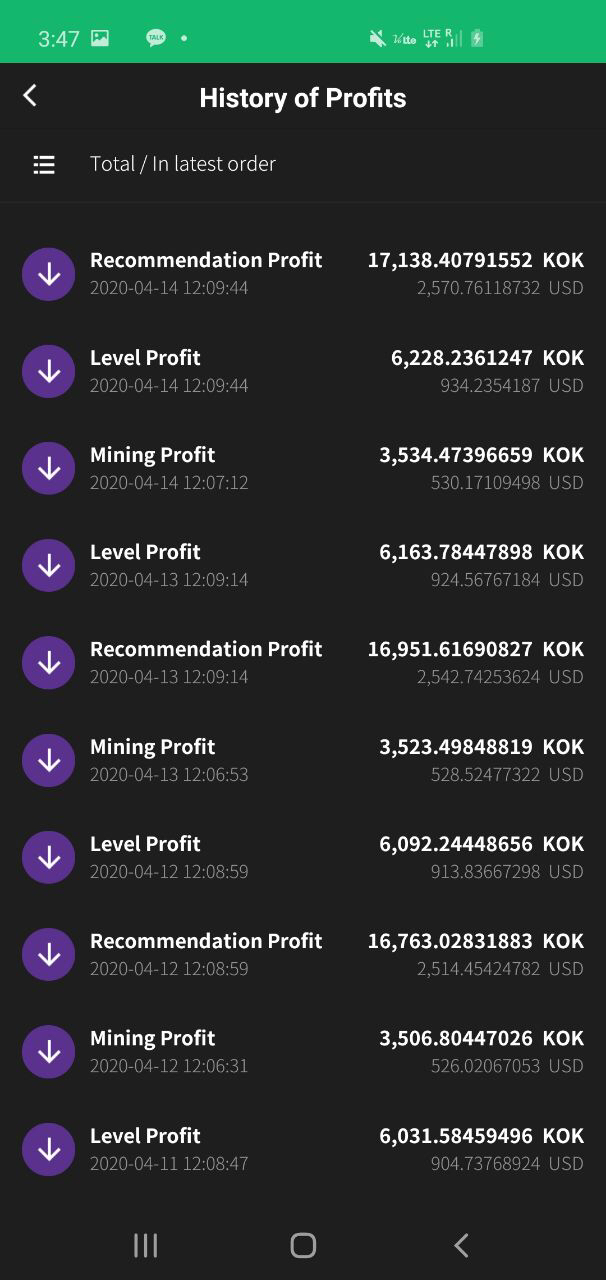This screenshot has width=606, height=1280.
Task: Open Mining Profit from 2020-04-12 12:06:31
Action: point(303,1051)
